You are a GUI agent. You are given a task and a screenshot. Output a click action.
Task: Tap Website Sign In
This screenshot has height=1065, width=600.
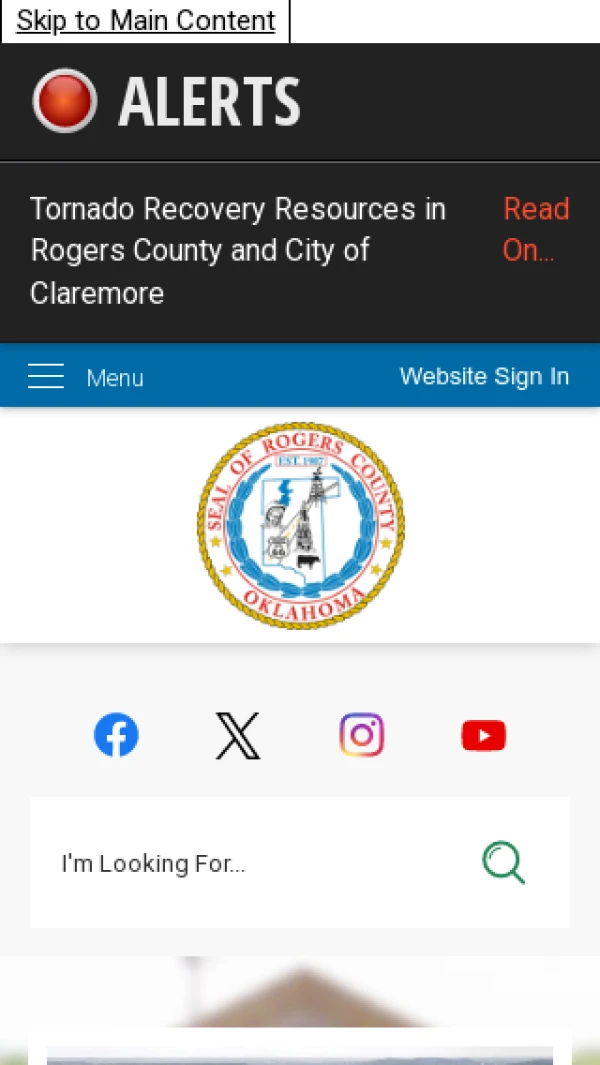(x=484, y=376)
